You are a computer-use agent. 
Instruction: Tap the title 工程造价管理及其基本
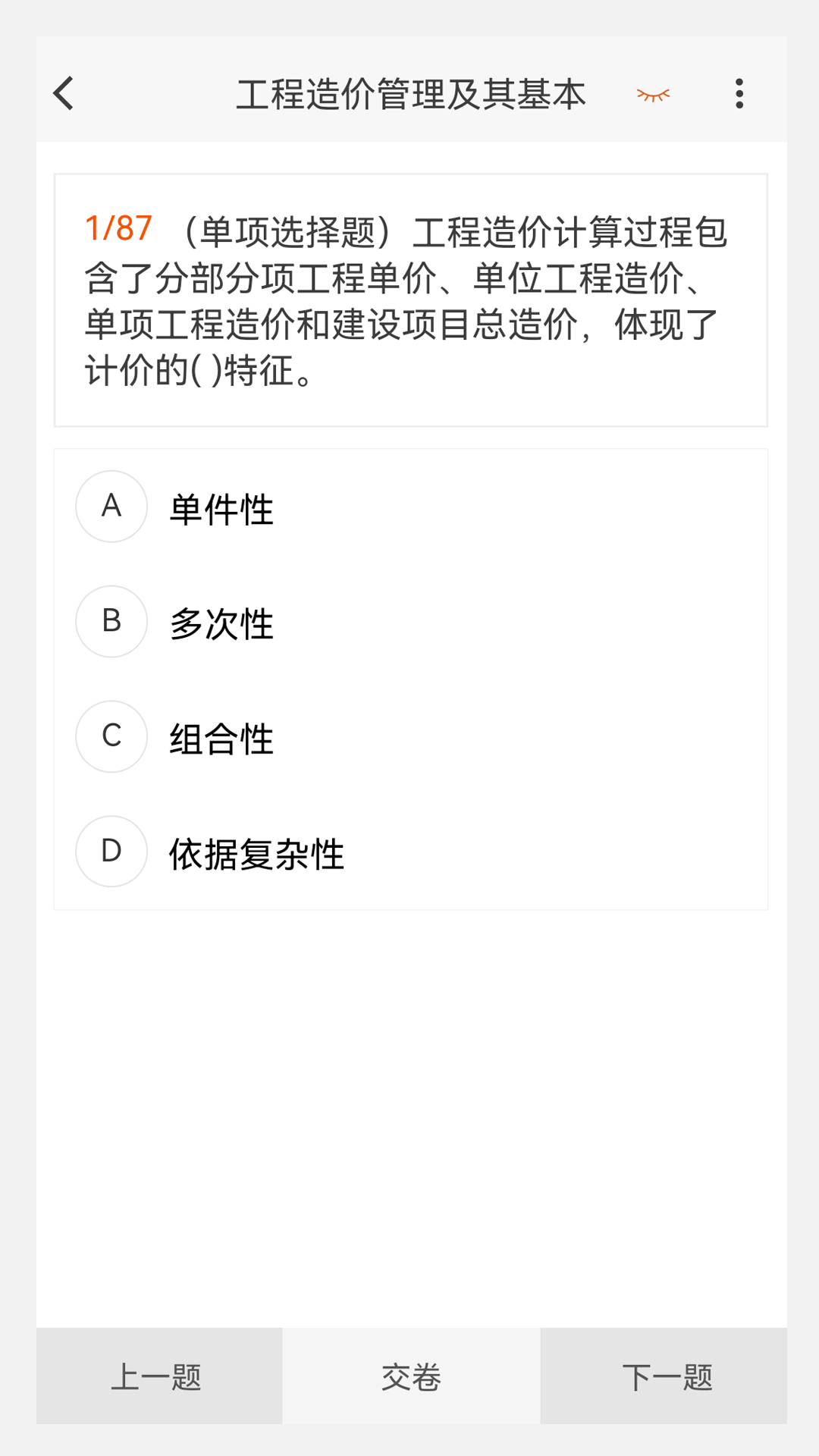[413, 93]
